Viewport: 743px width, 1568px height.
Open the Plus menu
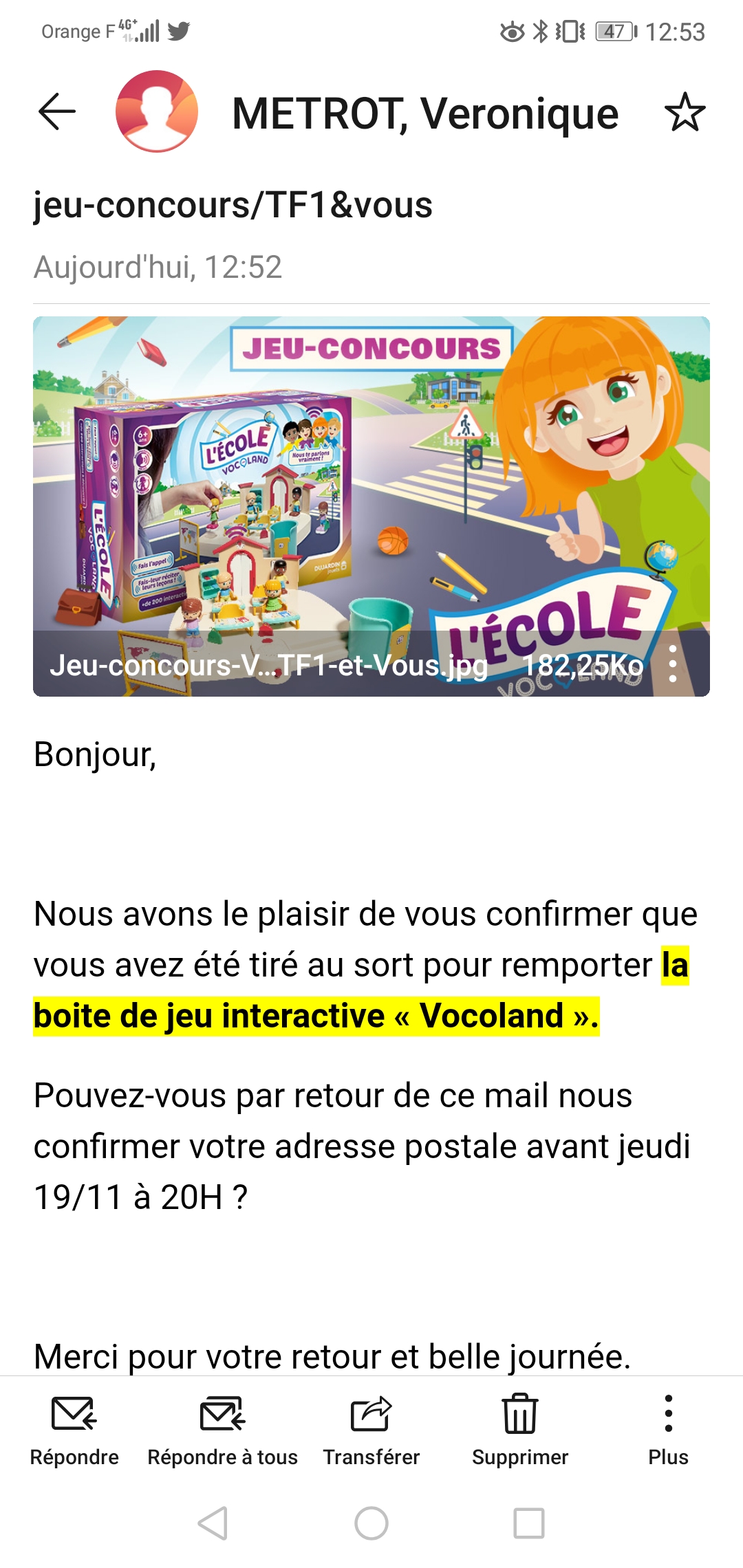coord(668,1430)
